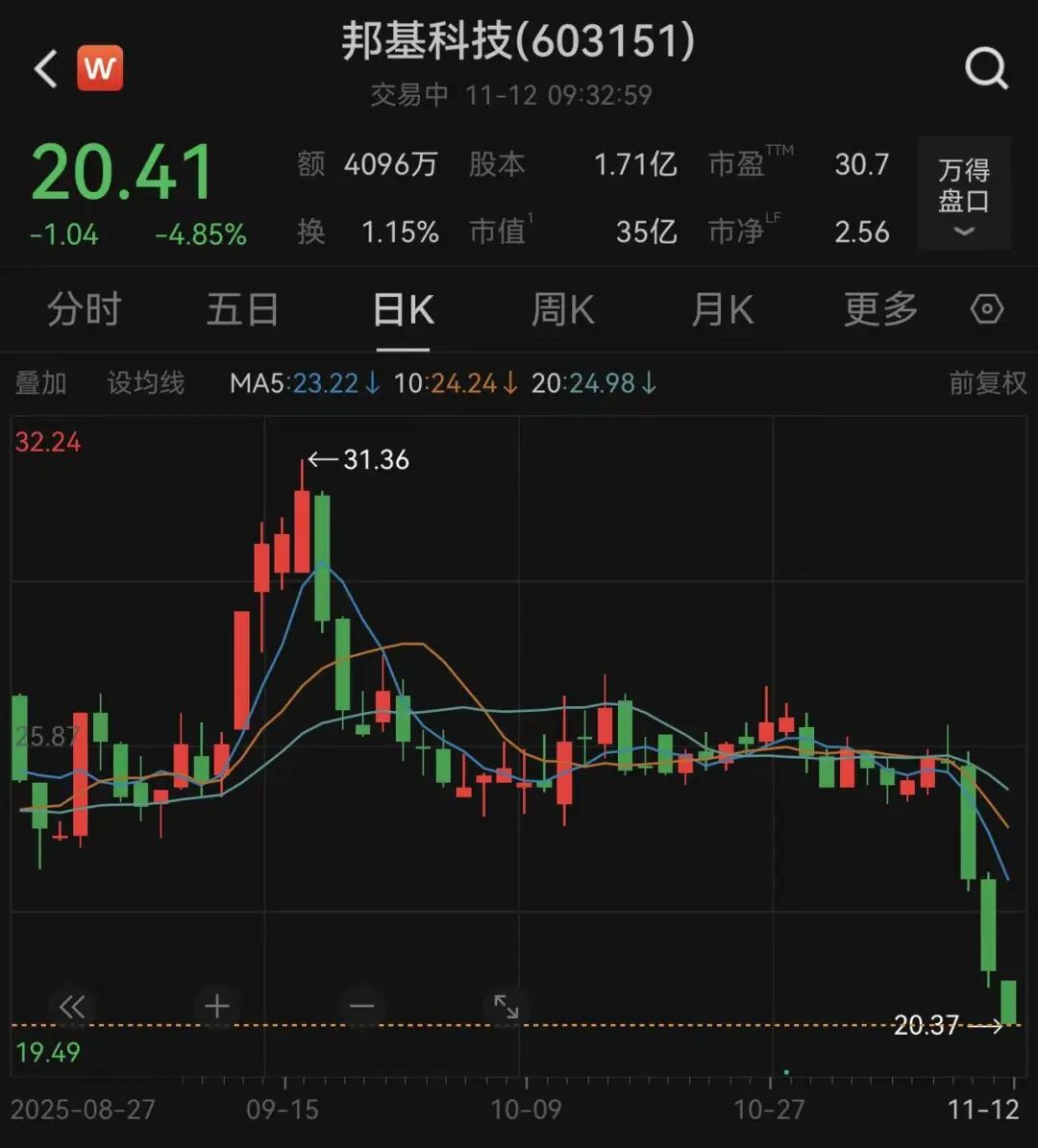This screenshot has width=1038, height=1148.
Task: Pan chart left with the double-chevron icon
Action: tap(72, 1006)
